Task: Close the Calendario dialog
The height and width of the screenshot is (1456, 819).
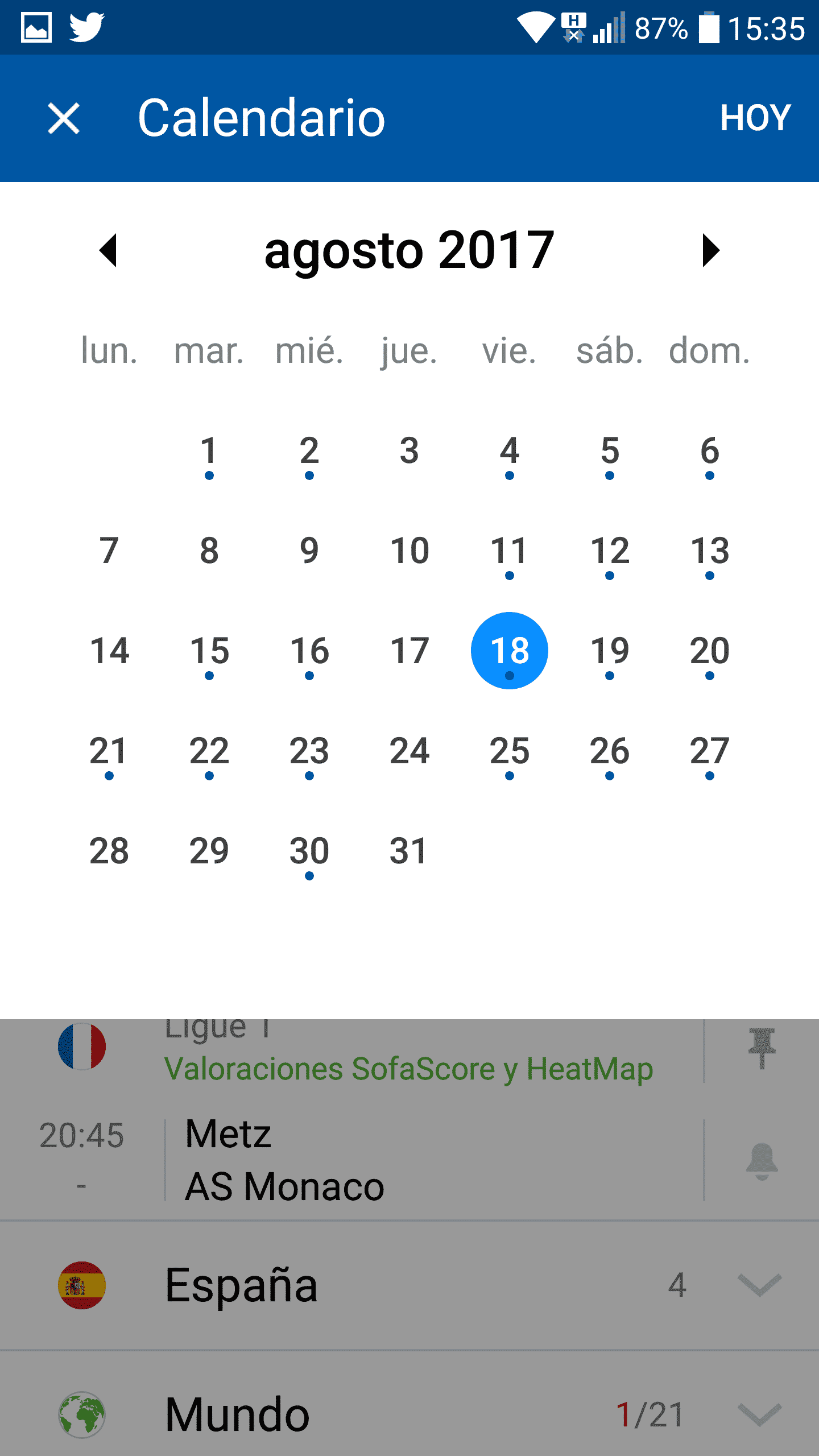Action: [64, 118]
